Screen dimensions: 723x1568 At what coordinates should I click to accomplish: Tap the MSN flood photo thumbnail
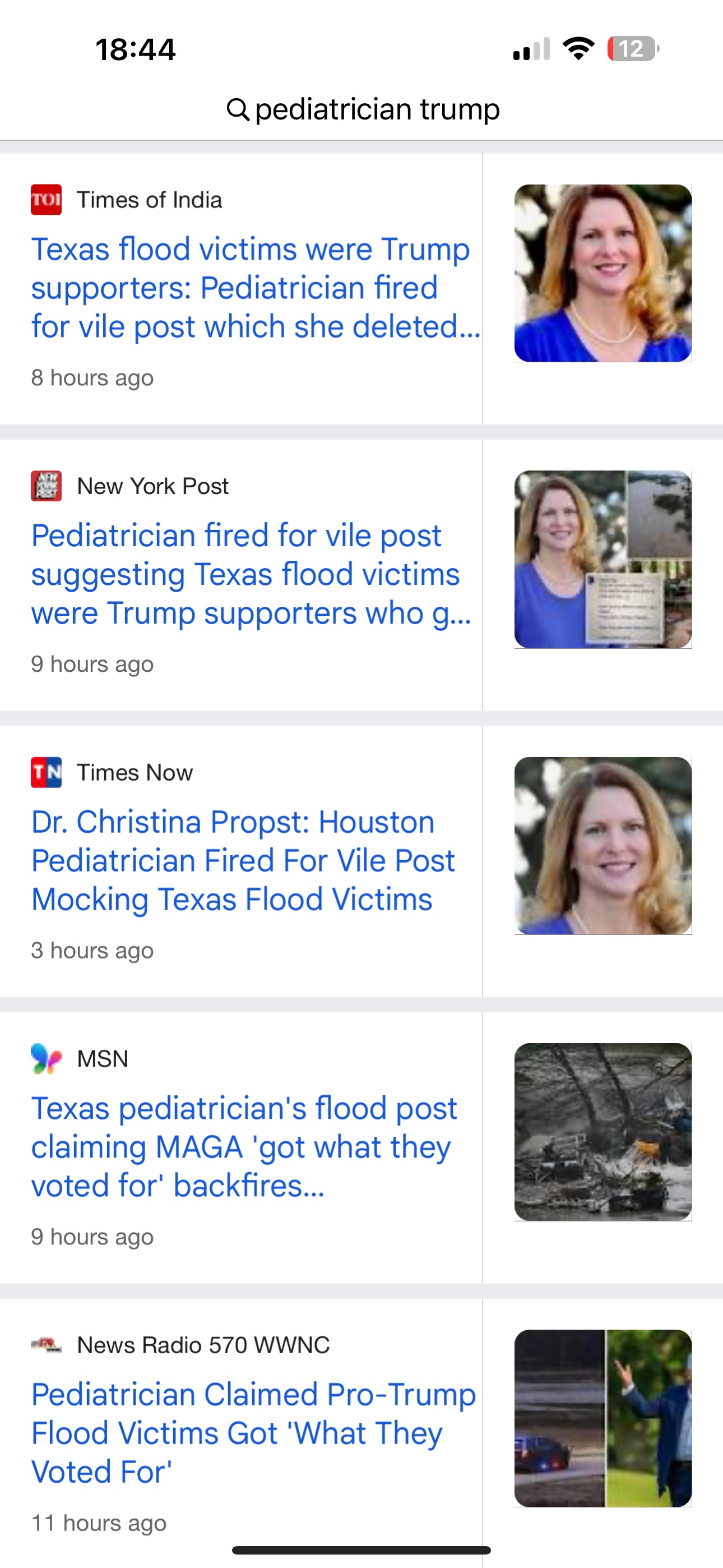tap(602, 1132)
